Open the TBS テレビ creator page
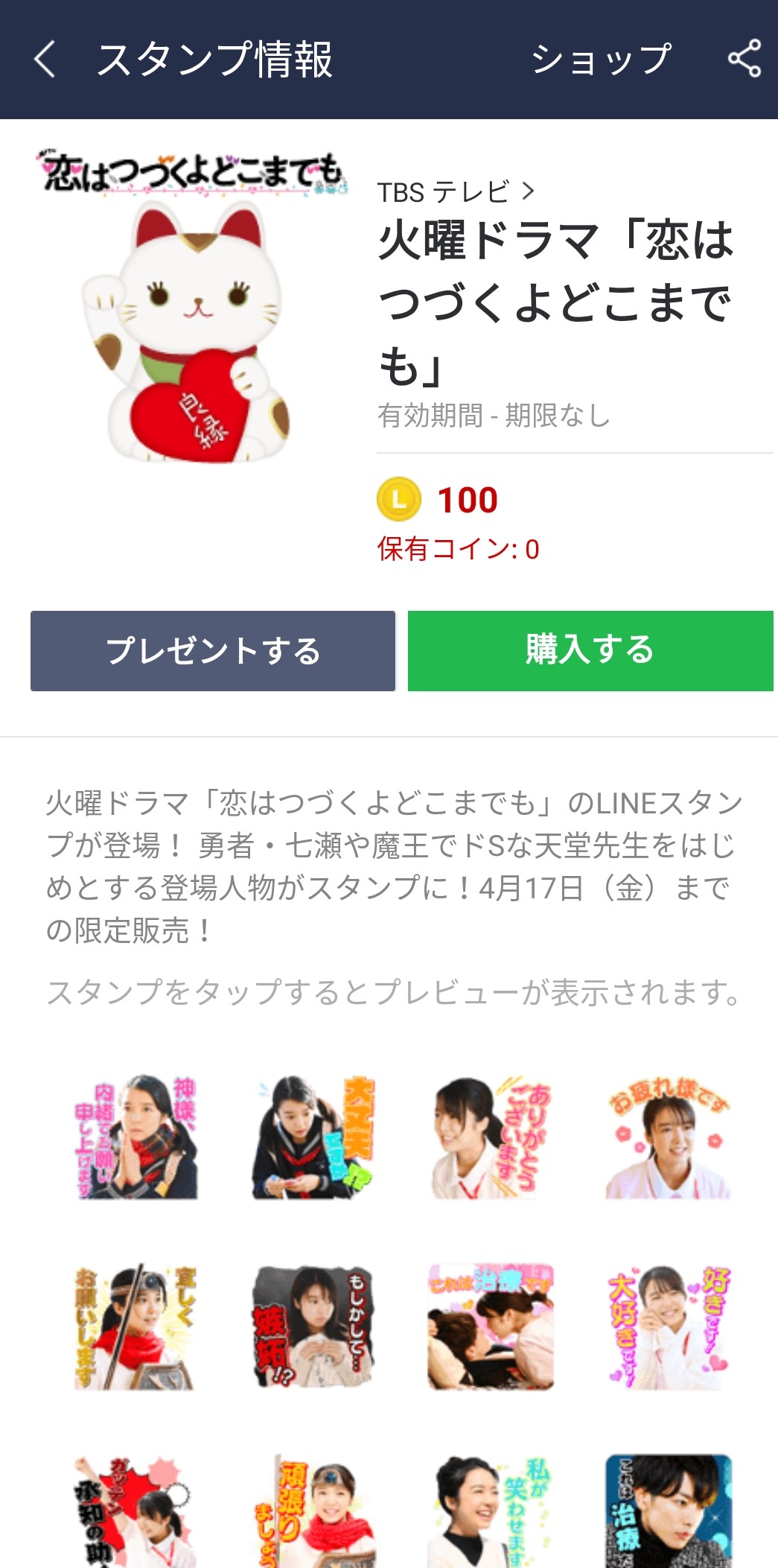 click(x=456, y=192)
